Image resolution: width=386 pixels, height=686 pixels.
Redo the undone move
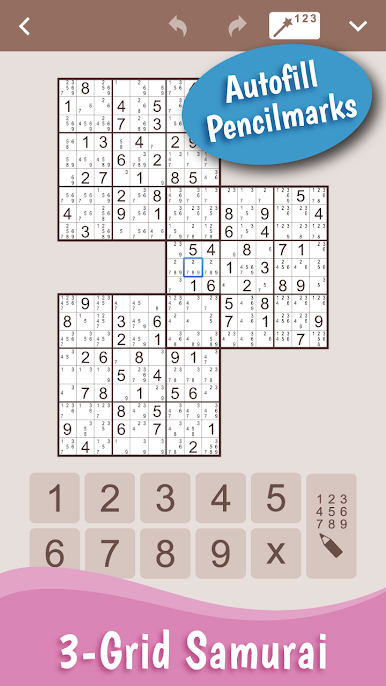237,26
